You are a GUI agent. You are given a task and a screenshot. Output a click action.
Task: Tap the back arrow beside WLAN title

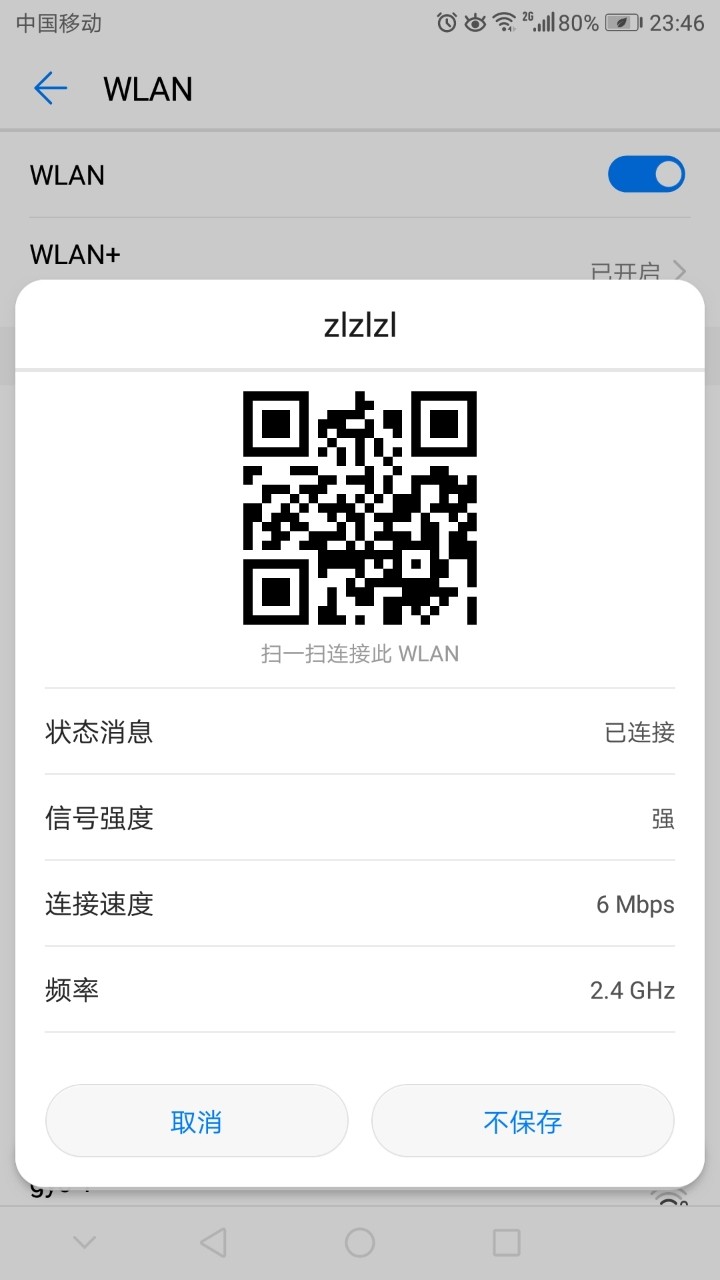pyautogui.click(x=50, y=89)
